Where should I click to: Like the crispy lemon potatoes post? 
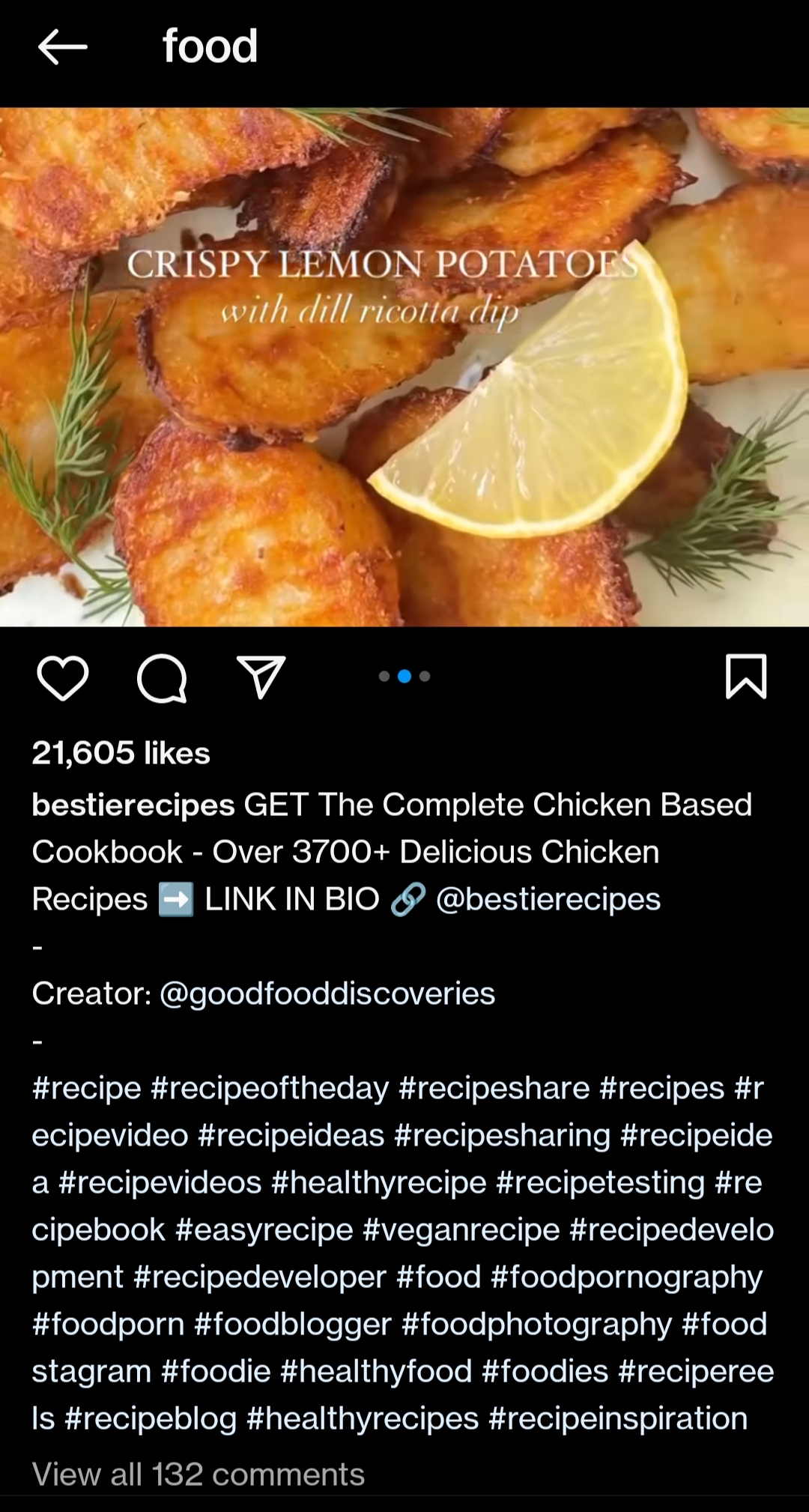click(x=64, y=678)
